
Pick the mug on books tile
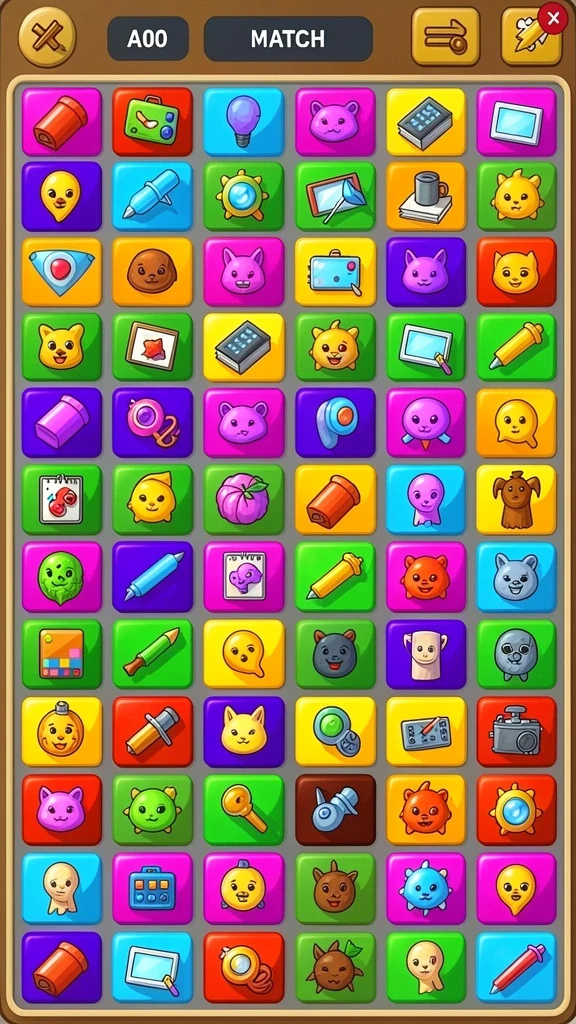pyautogui.click(x=426, y=196)
